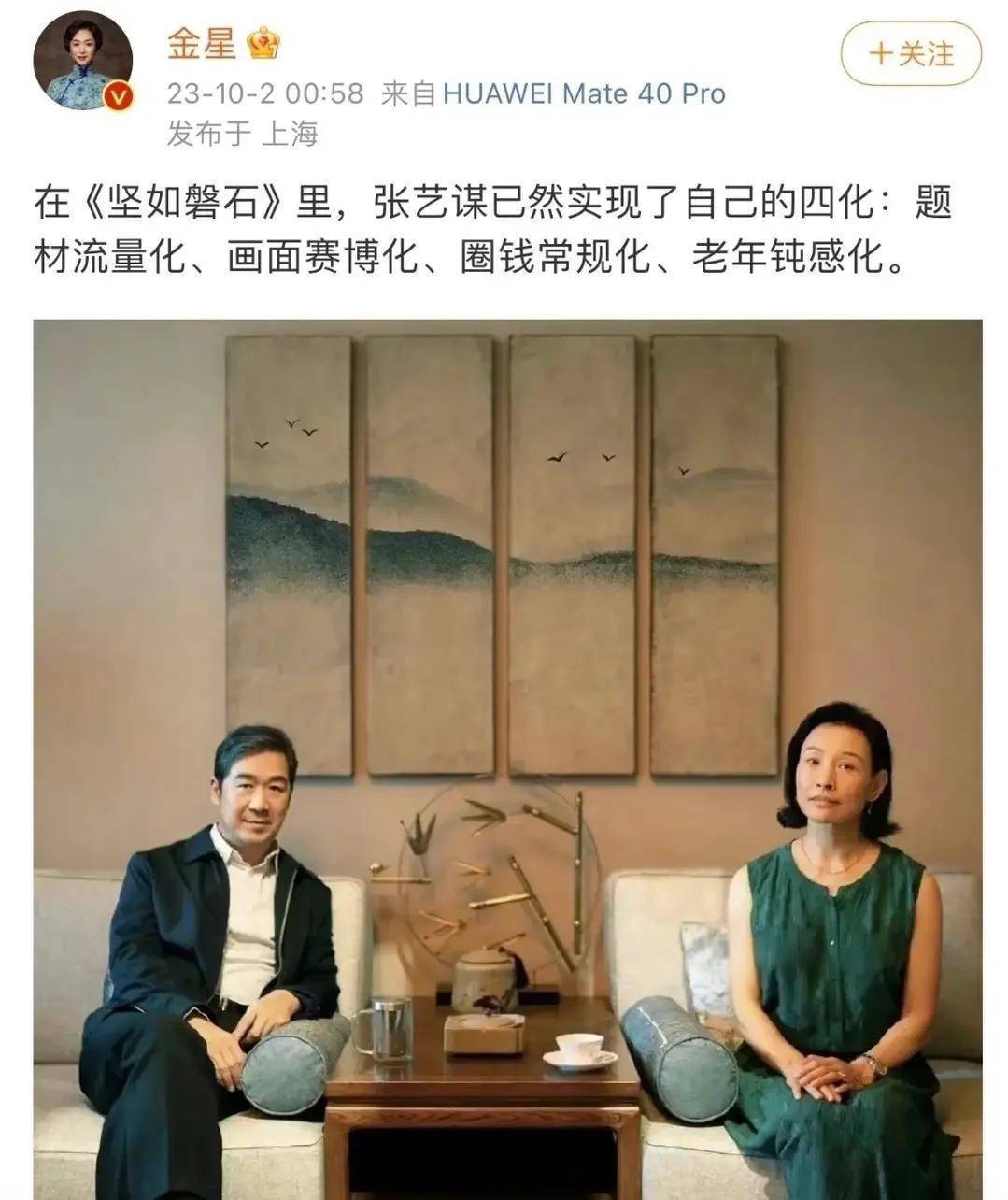Viewport: 1008px width, 1200px height.
Task: Open the post photo in full view
Action: pos(507,757)
